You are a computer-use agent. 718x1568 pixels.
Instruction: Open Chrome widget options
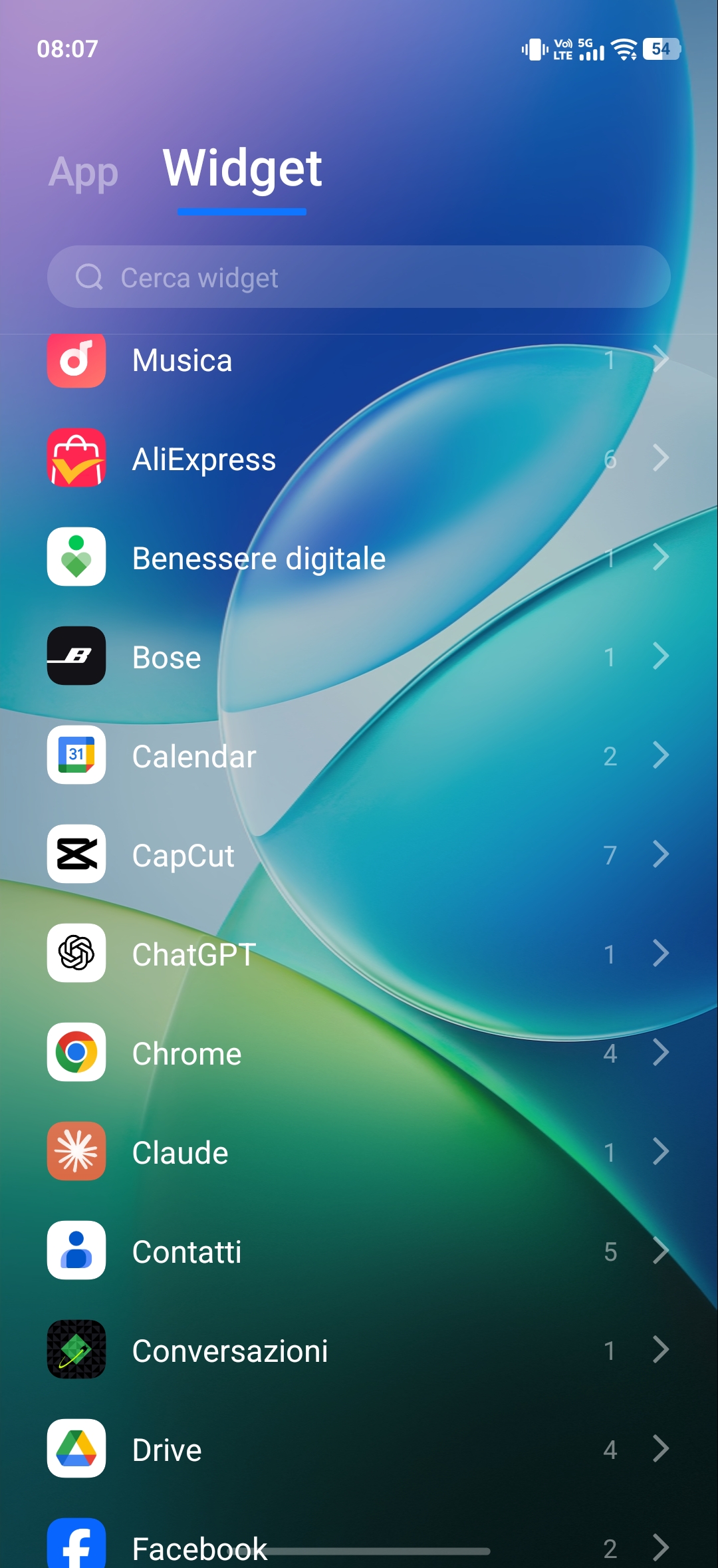(359, 1053)
